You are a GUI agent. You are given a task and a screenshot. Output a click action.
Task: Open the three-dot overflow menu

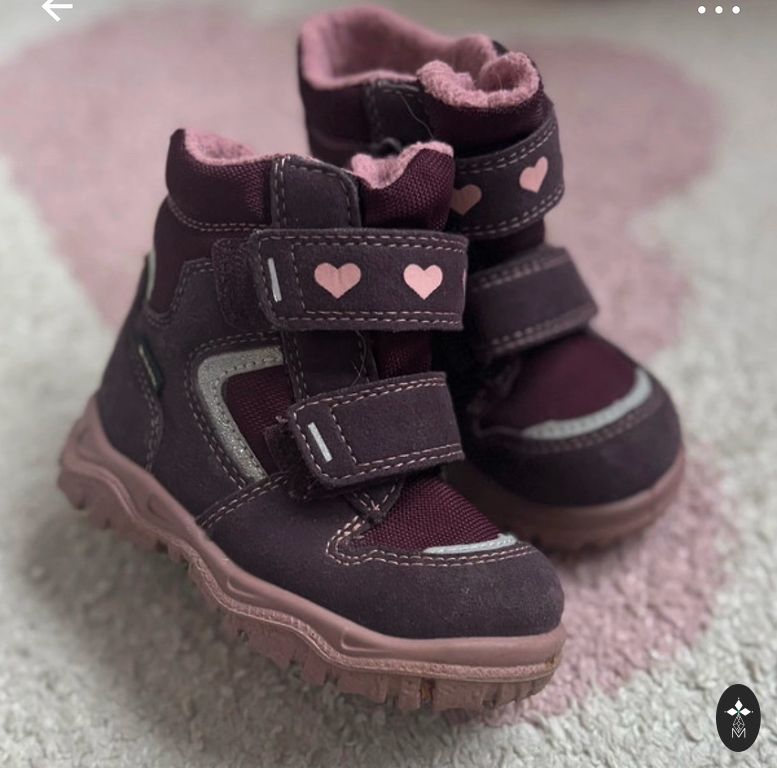(x=718, y=10)
